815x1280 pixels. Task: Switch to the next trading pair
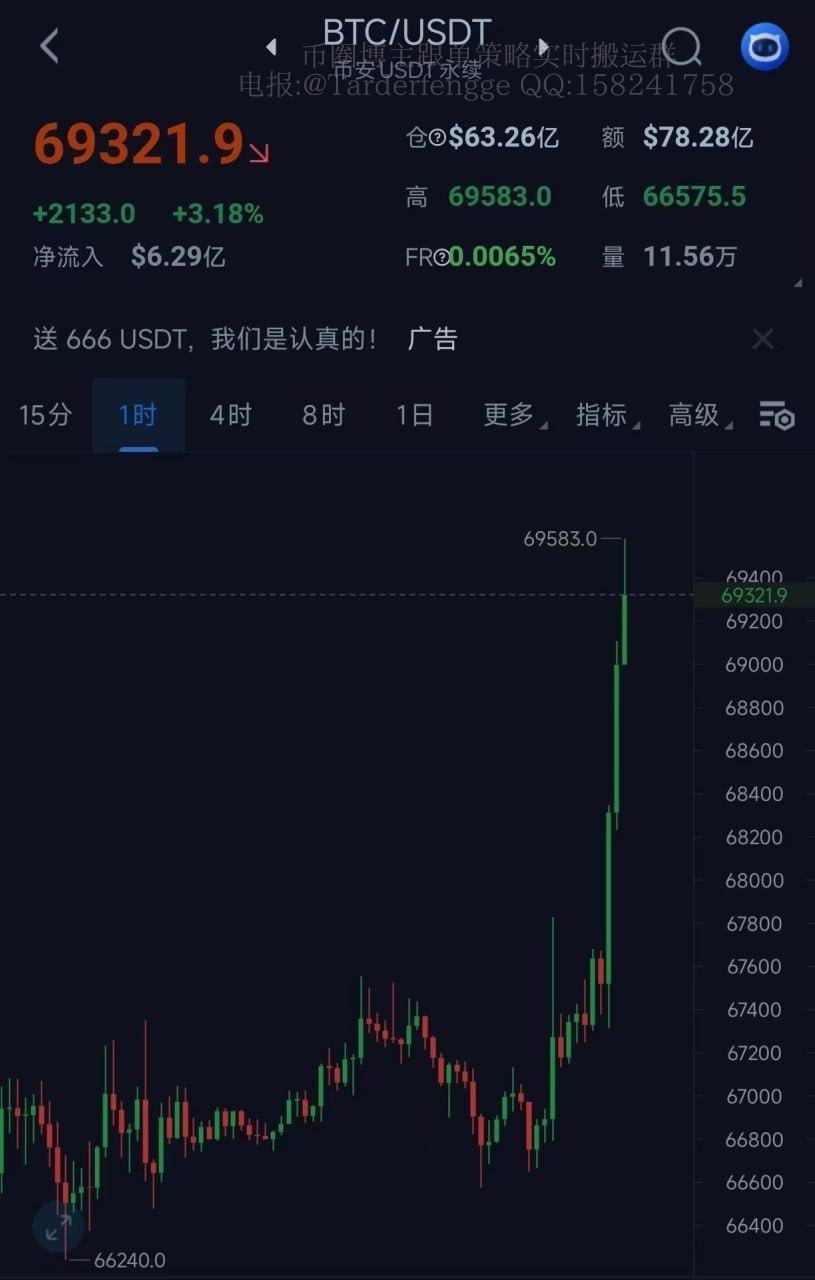(544, 46)
